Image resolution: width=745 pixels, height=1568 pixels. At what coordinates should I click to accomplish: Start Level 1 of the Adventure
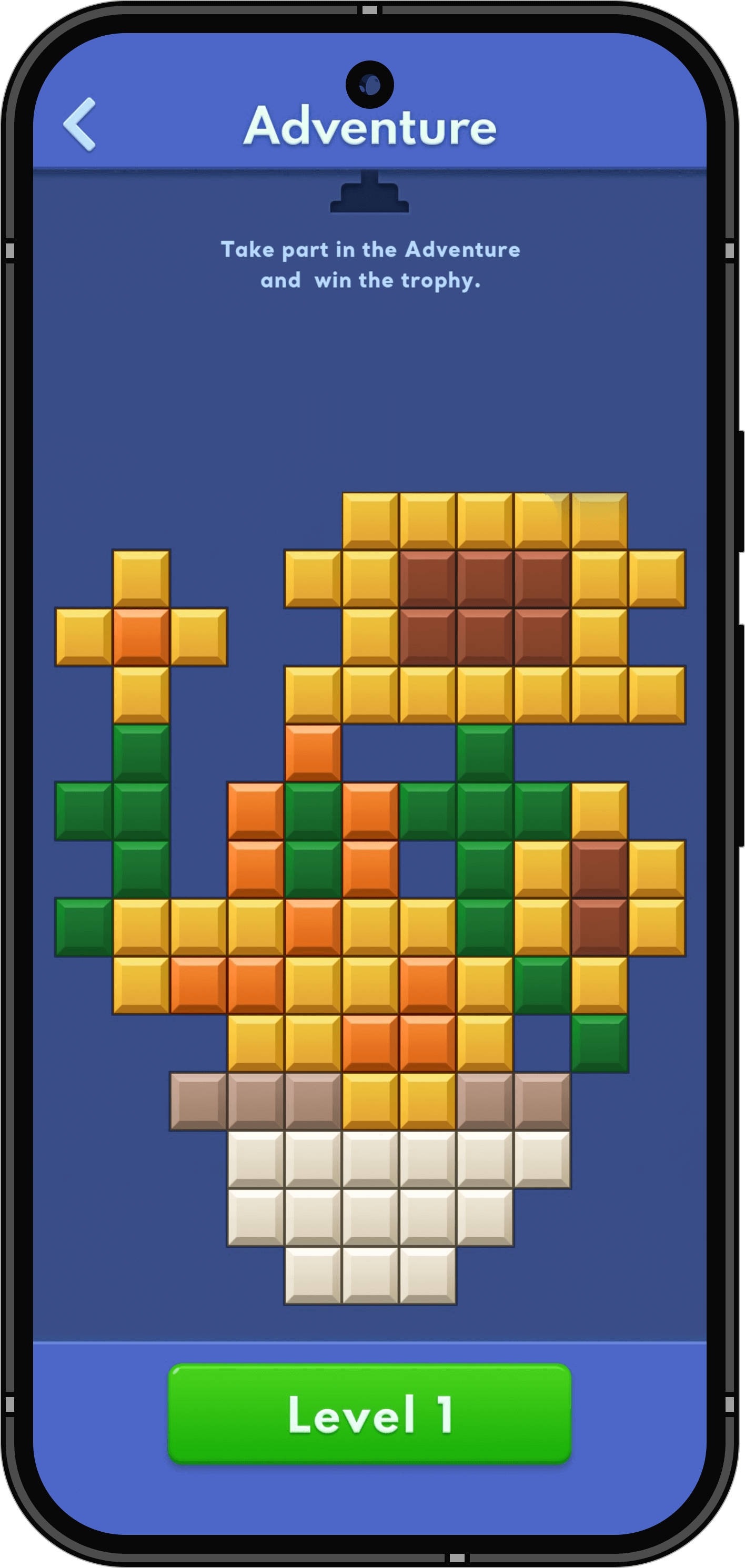pos(369,1413)
